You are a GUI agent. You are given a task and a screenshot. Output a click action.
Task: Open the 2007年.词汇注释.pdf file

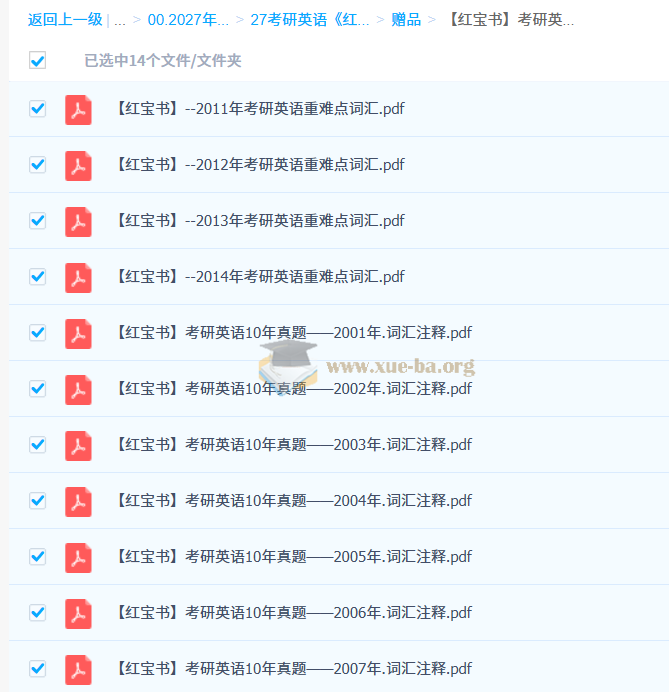(x=293, y=669)
